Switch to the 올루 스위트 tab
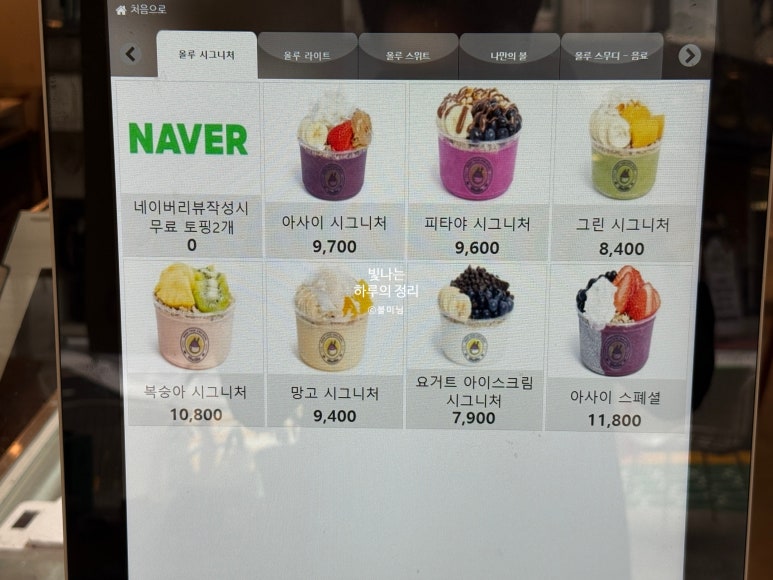The width and height of the screenshot is (773, 580). [408, 56]
